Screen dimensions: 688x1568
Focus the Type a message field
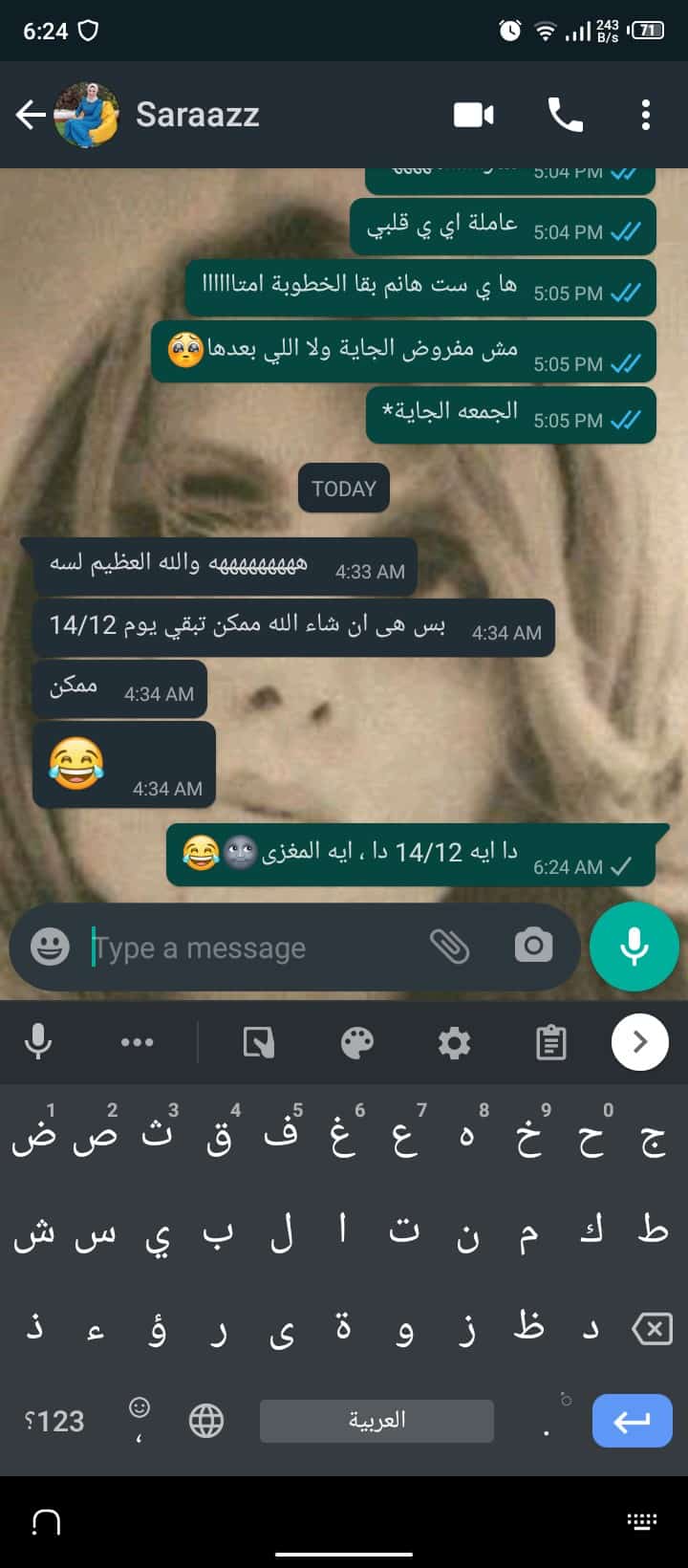click(x=253, y=947)
